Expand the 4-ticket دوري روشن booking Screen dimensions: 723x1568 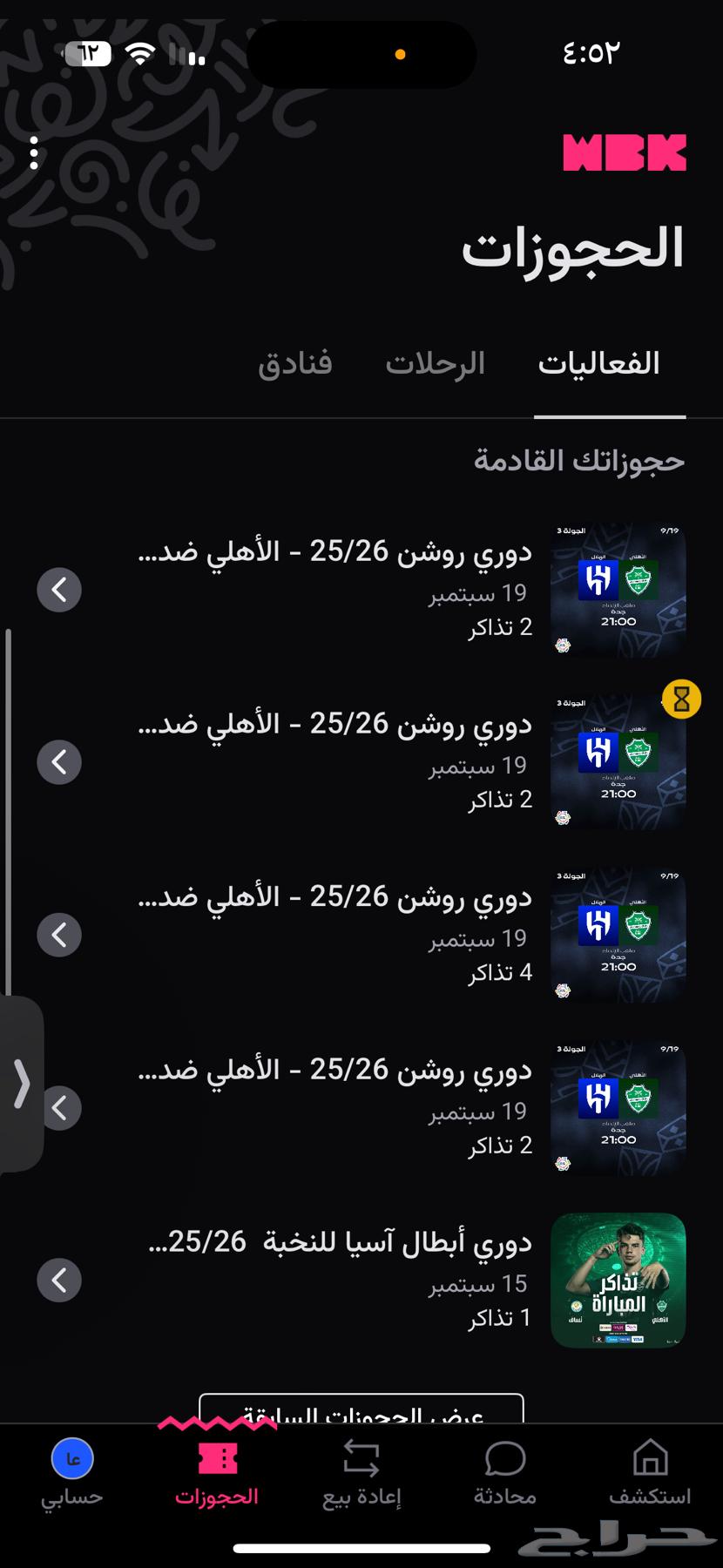coord(59,934)
